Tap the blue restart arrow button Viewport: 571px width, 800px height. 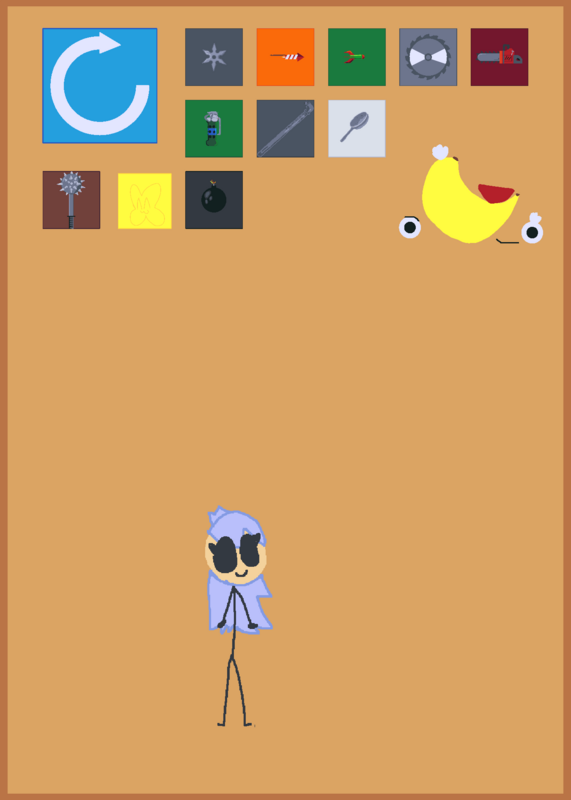pyautogui.click(x=100, y=86)
